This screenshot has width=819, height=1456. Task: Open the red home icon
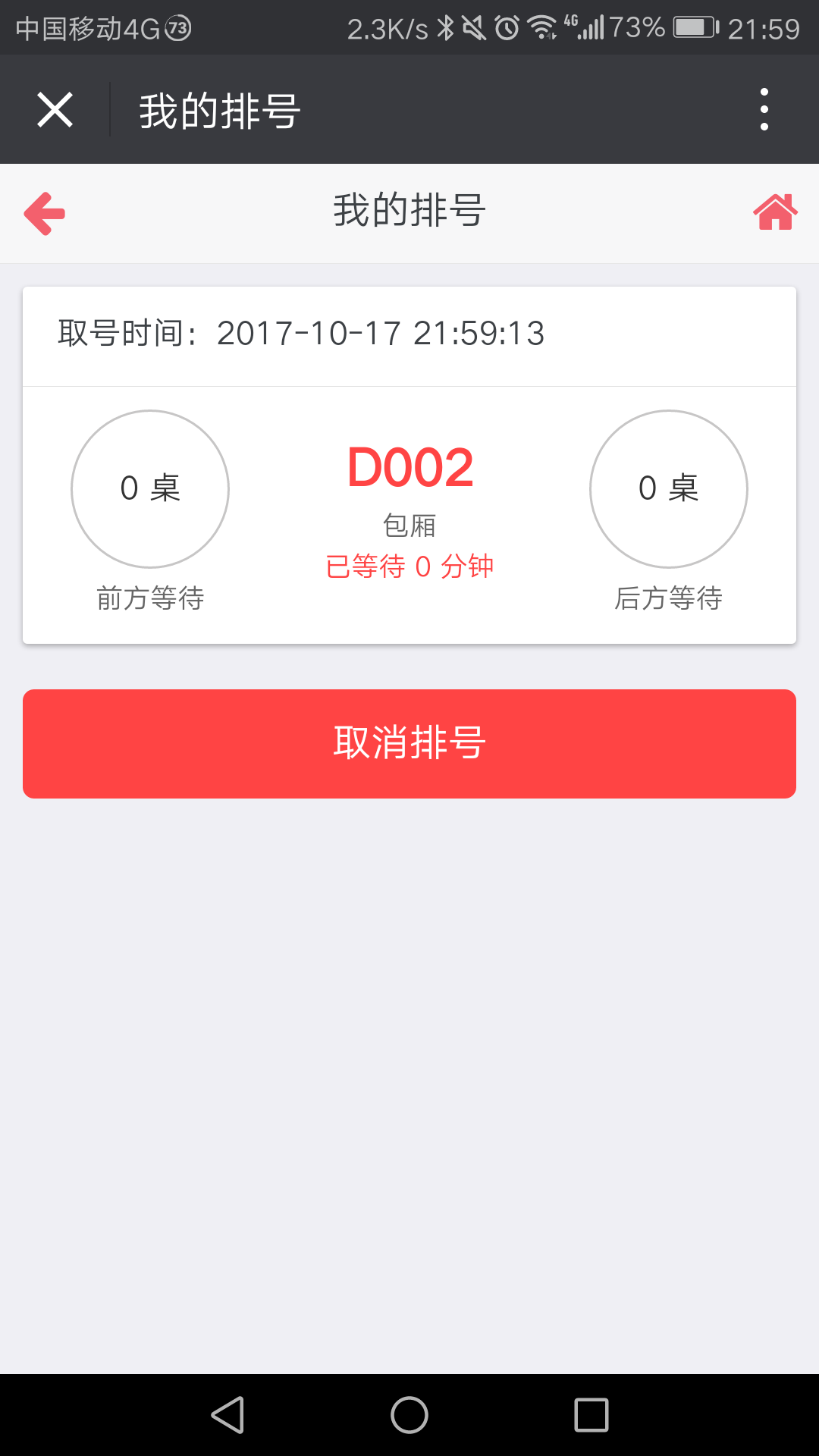775,212
